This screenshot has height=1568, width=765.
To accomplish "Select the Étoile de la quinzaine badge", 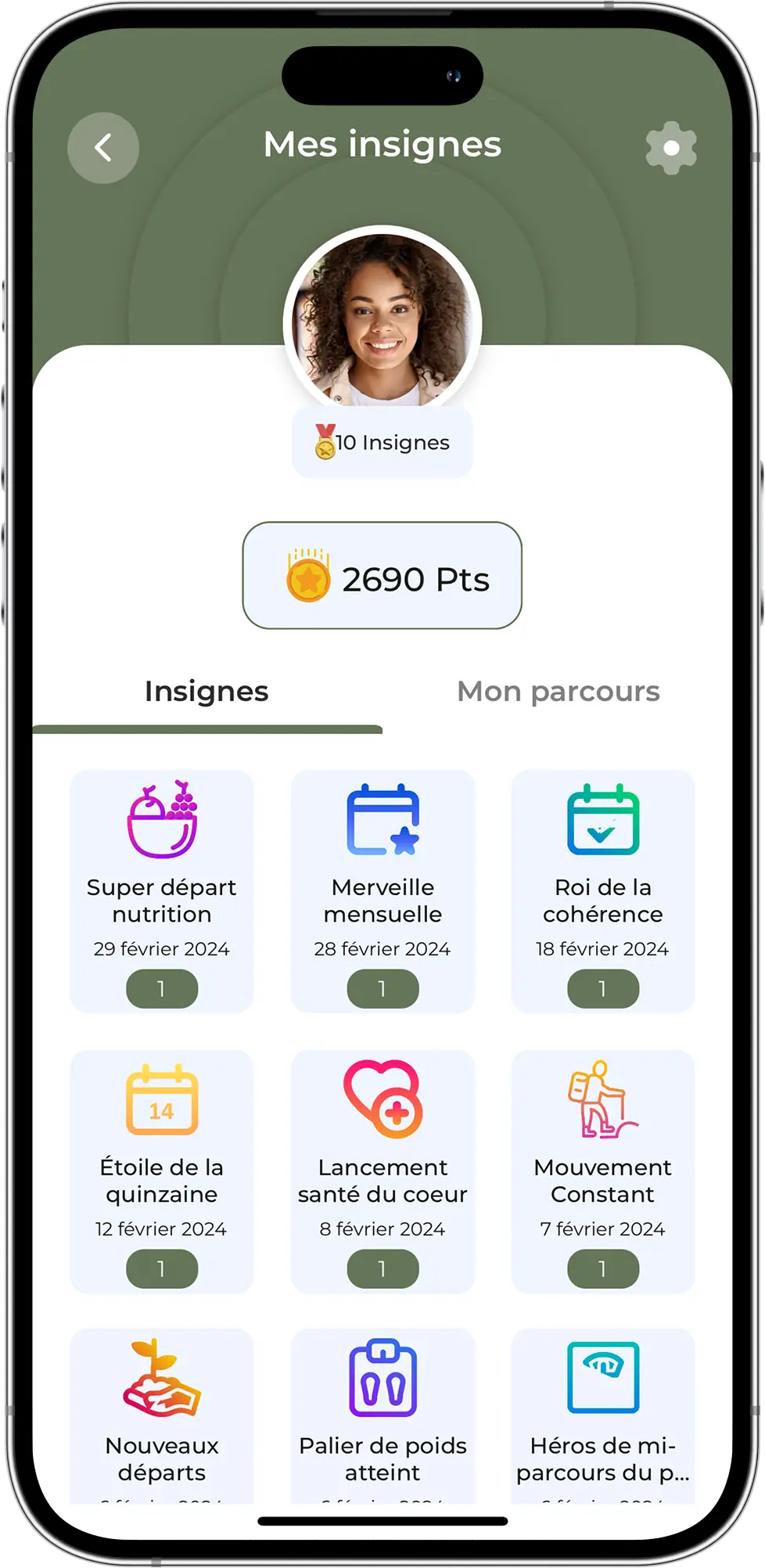I will [162, 1171].
